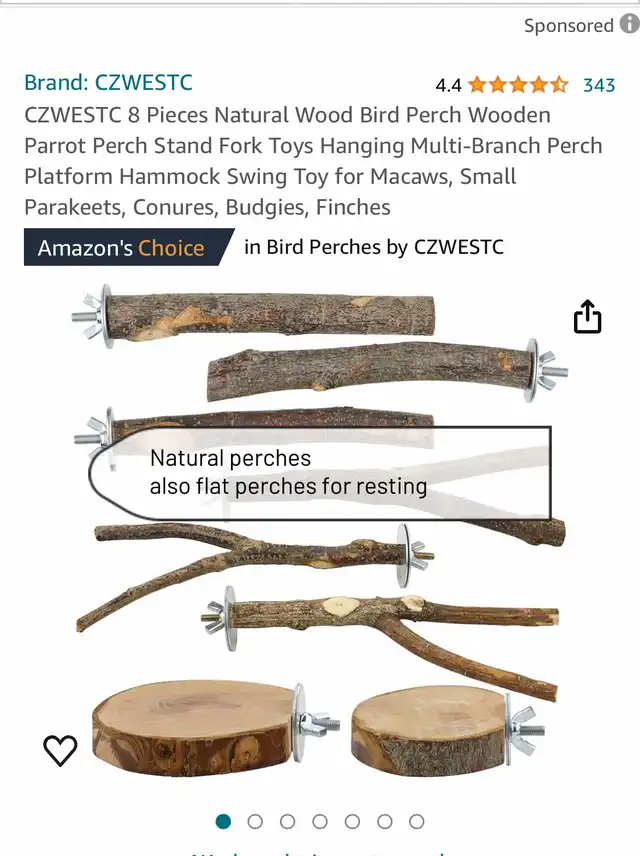Open the Sponsored info icon
The image size is (640, 856).
(629, 25)
